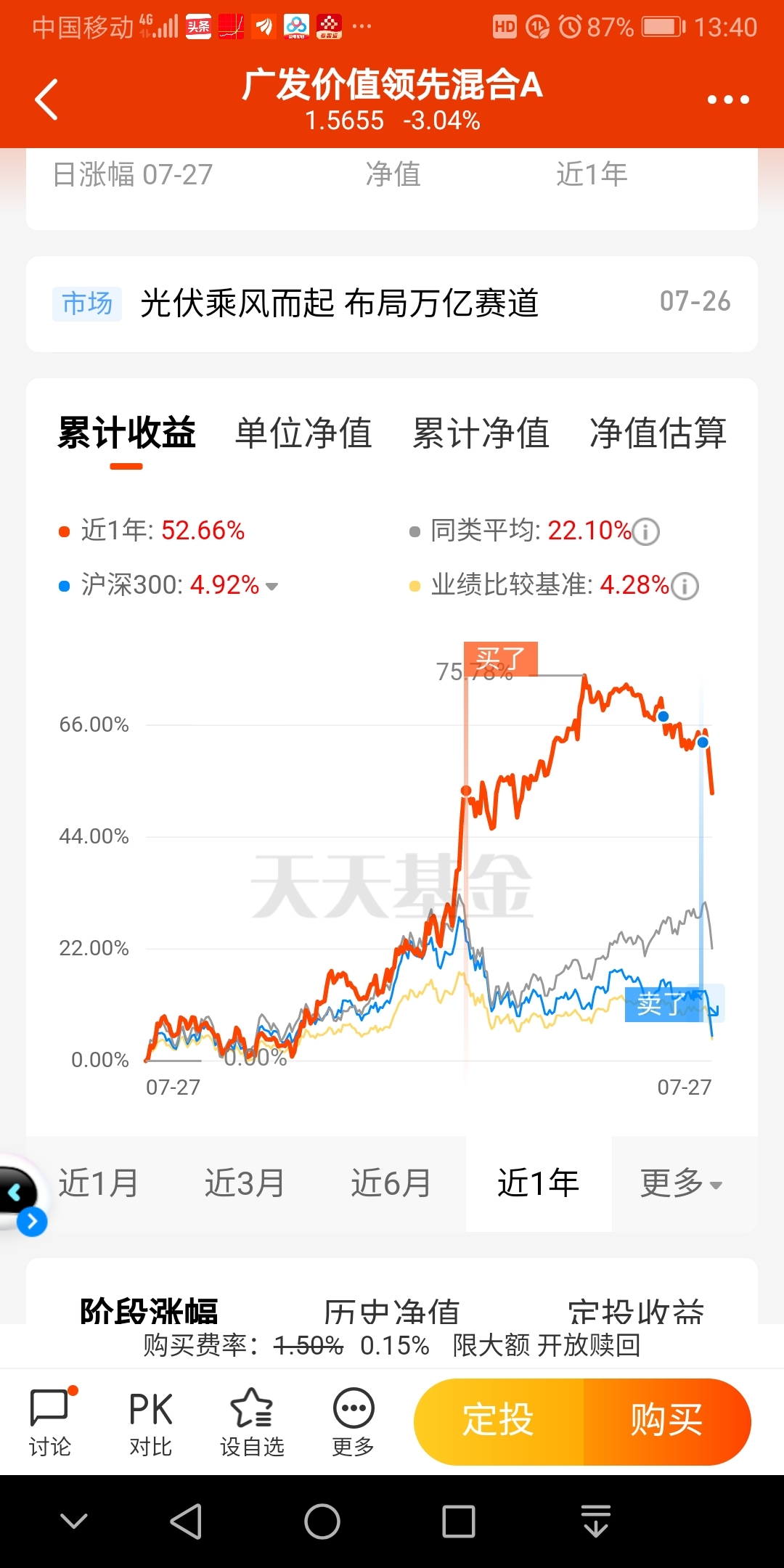This screenshot has height=1568, width=784.
Task: Tap the info icon beside 同类平均
Action: tap(646, 531)
